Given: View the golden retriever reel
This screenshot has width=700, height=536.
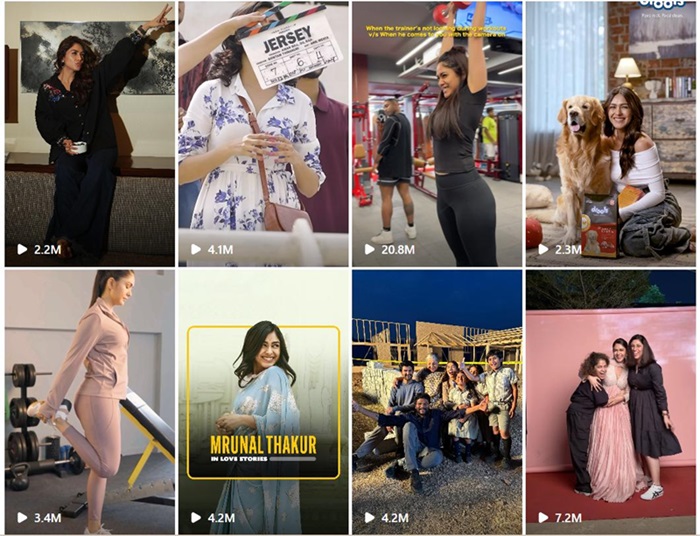Looking at the screenshot, I should coord(610,133).
